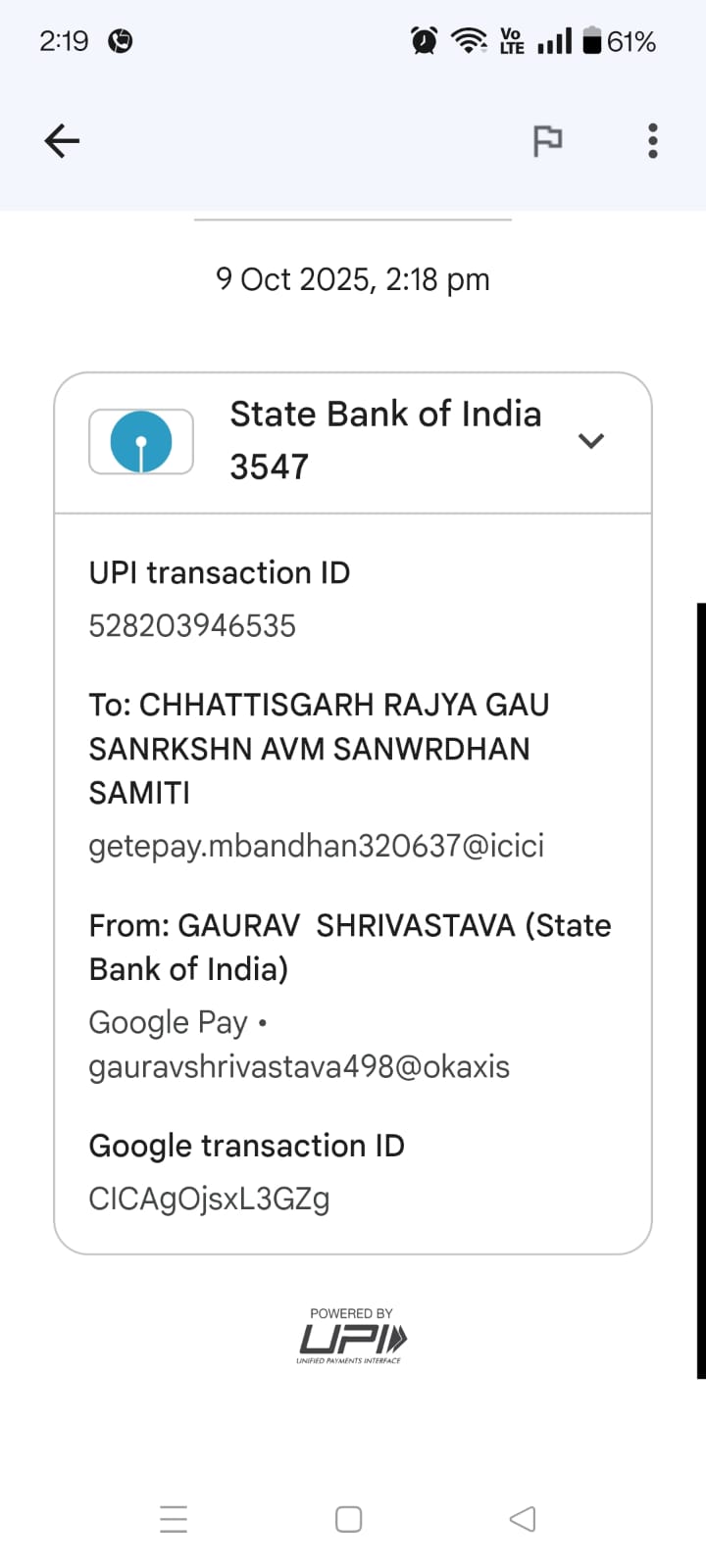Report this transaction with the flag icon
Image resolution: width=706 pixels, height=1568 pixels.
click(547, 141)
